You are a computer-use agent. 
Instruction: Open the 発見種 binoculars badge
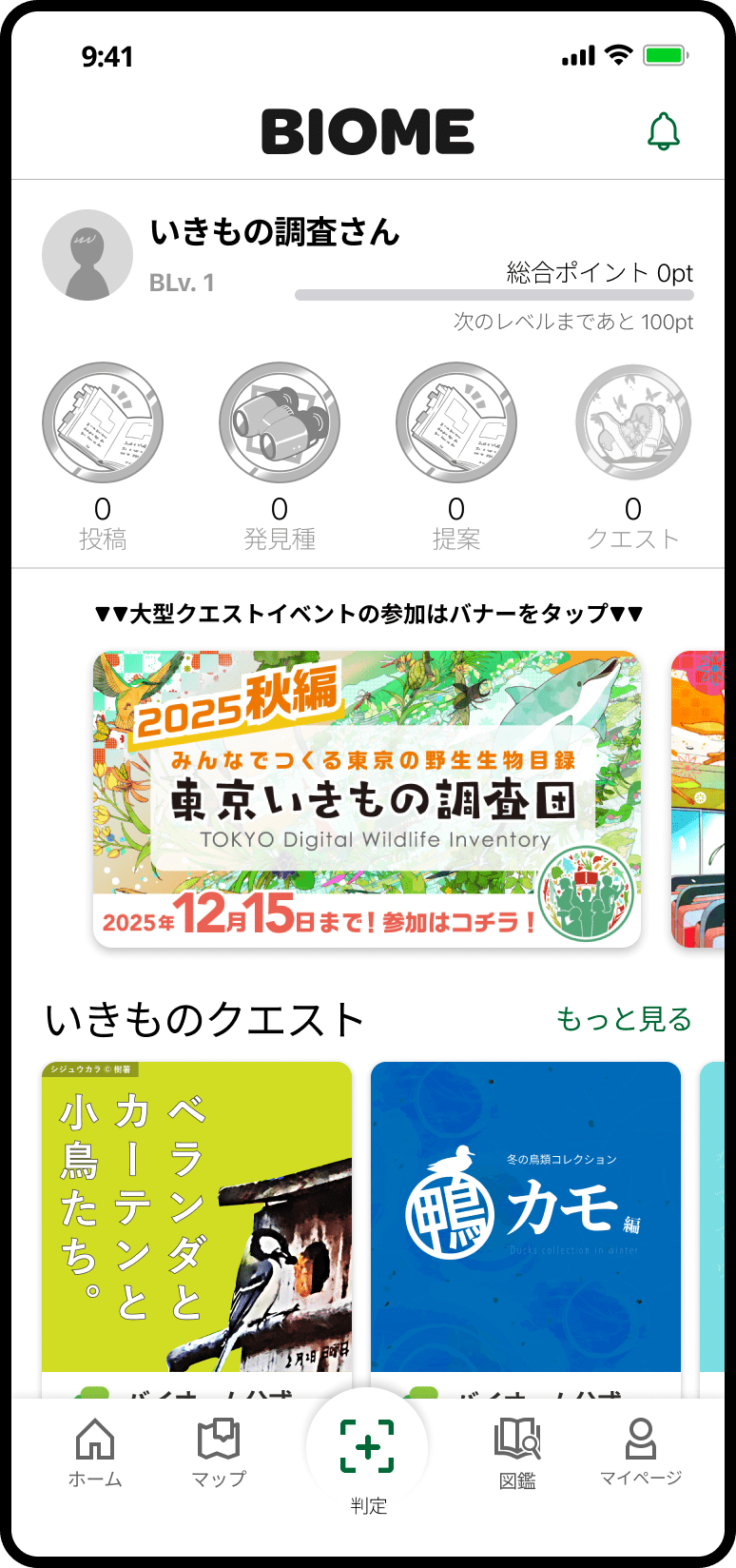(x=280, y=423)
